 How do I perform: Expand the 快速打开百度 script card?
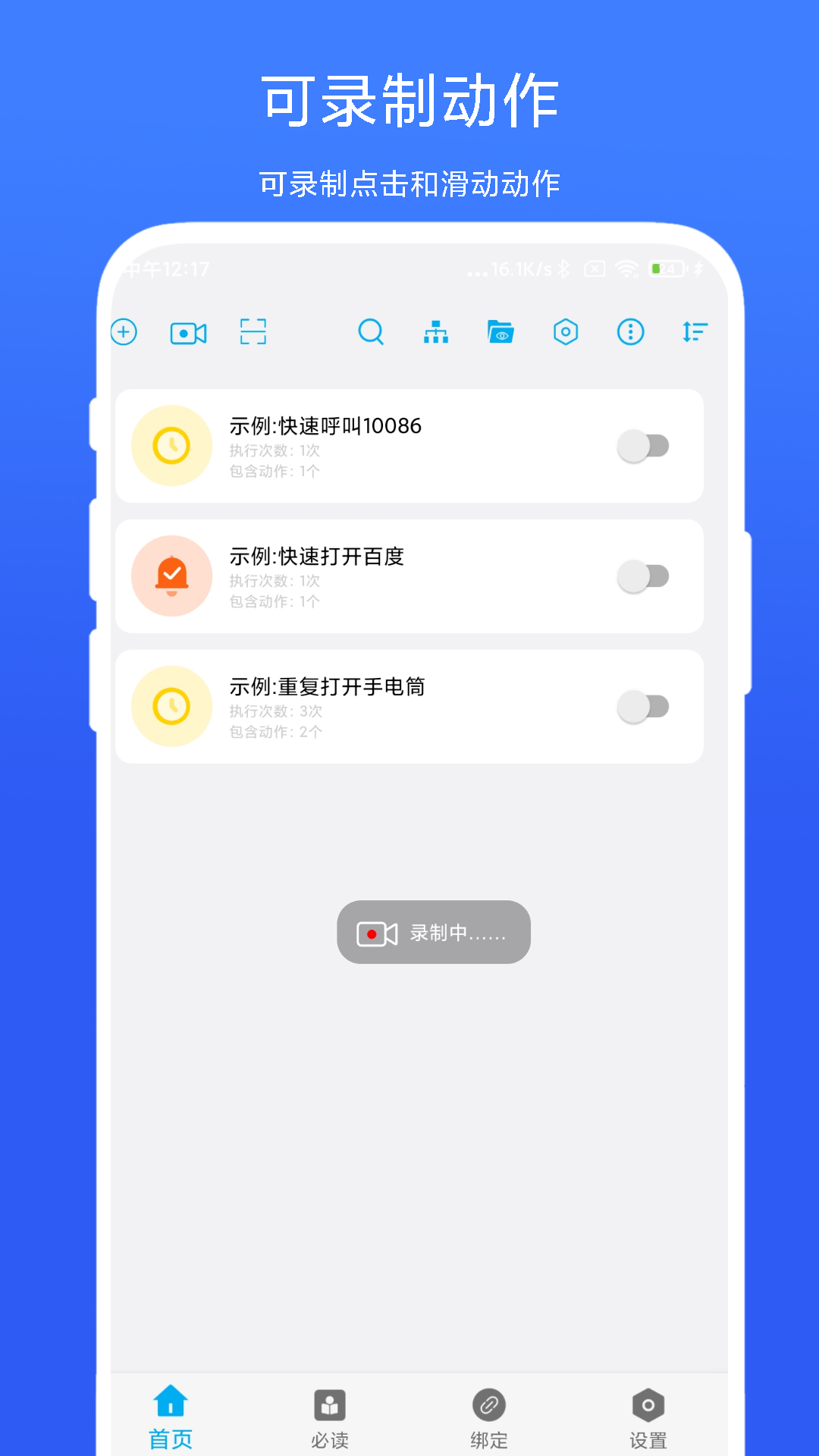click(409, 576)
